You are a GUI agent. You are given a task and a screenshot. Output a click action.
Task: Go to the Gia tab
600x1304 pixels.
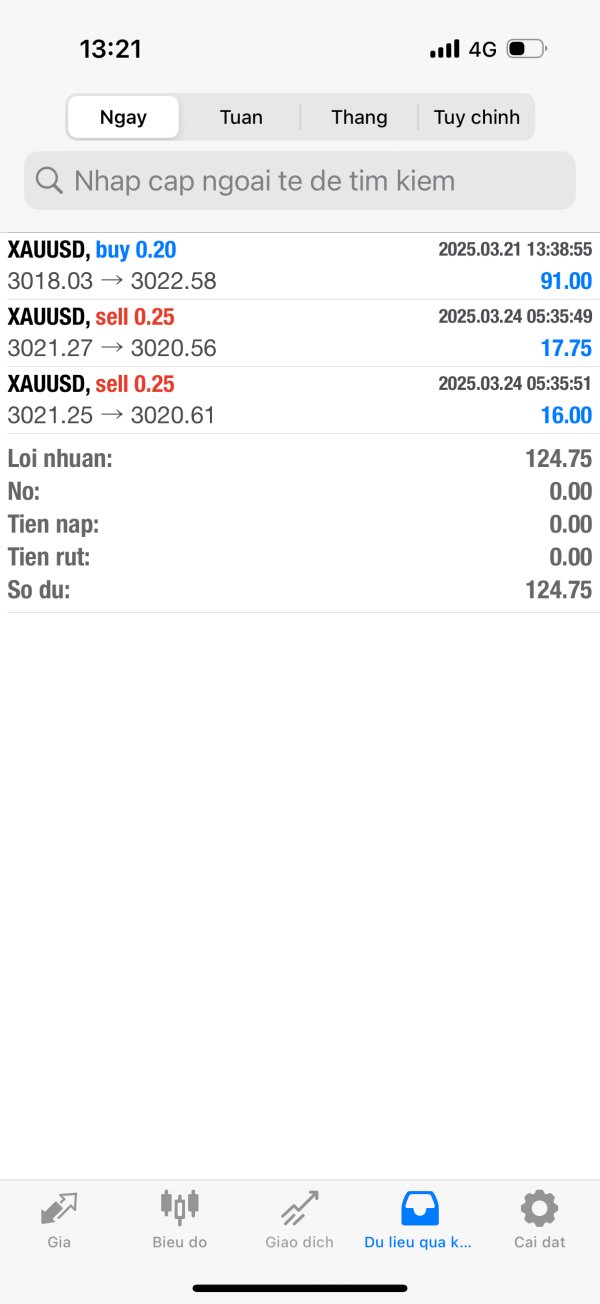click(59, 1220)
